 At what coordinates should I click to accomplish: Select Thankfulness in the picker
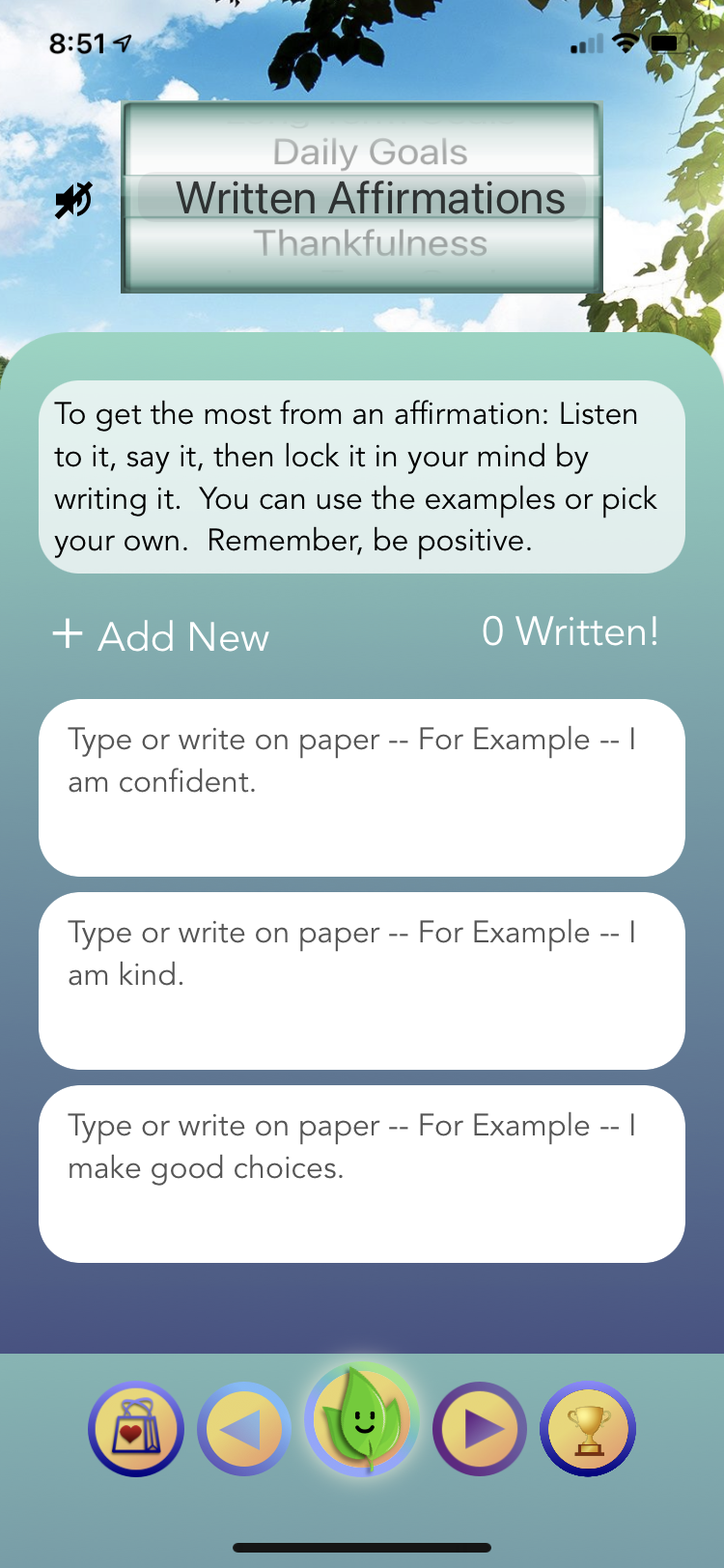click(x=370, y=243)
